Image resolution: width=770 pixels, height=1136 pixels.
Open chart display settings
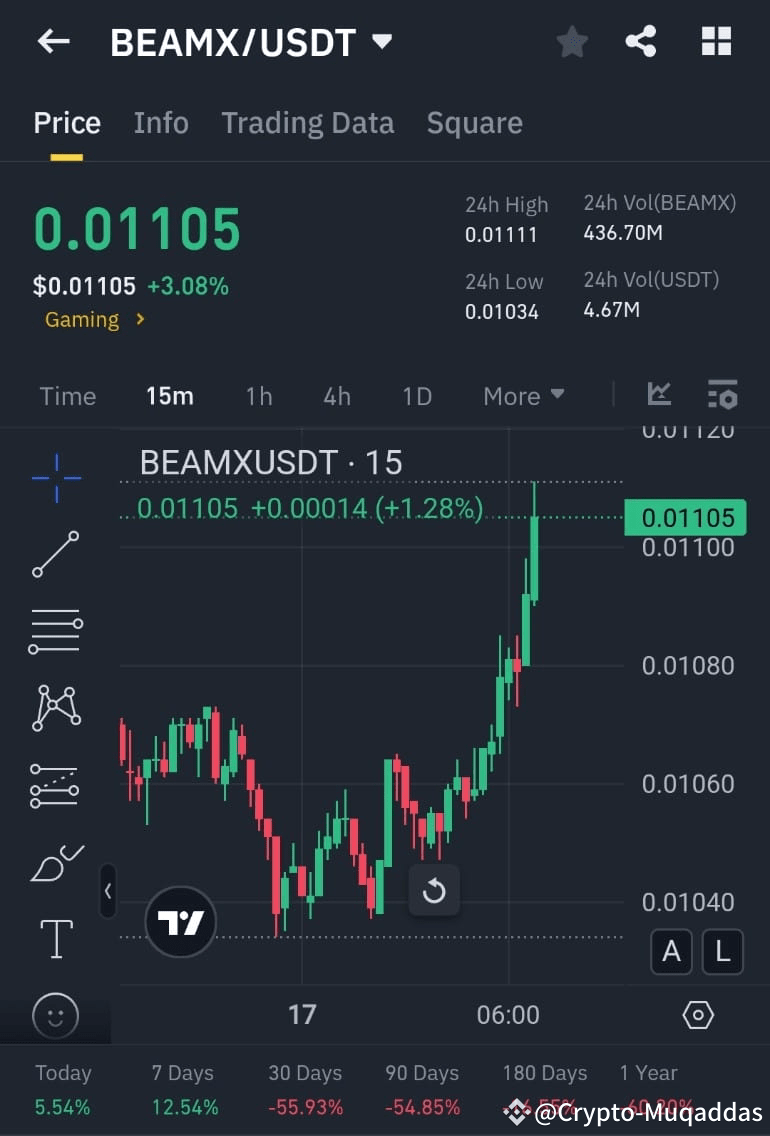(x=722, y=395)
